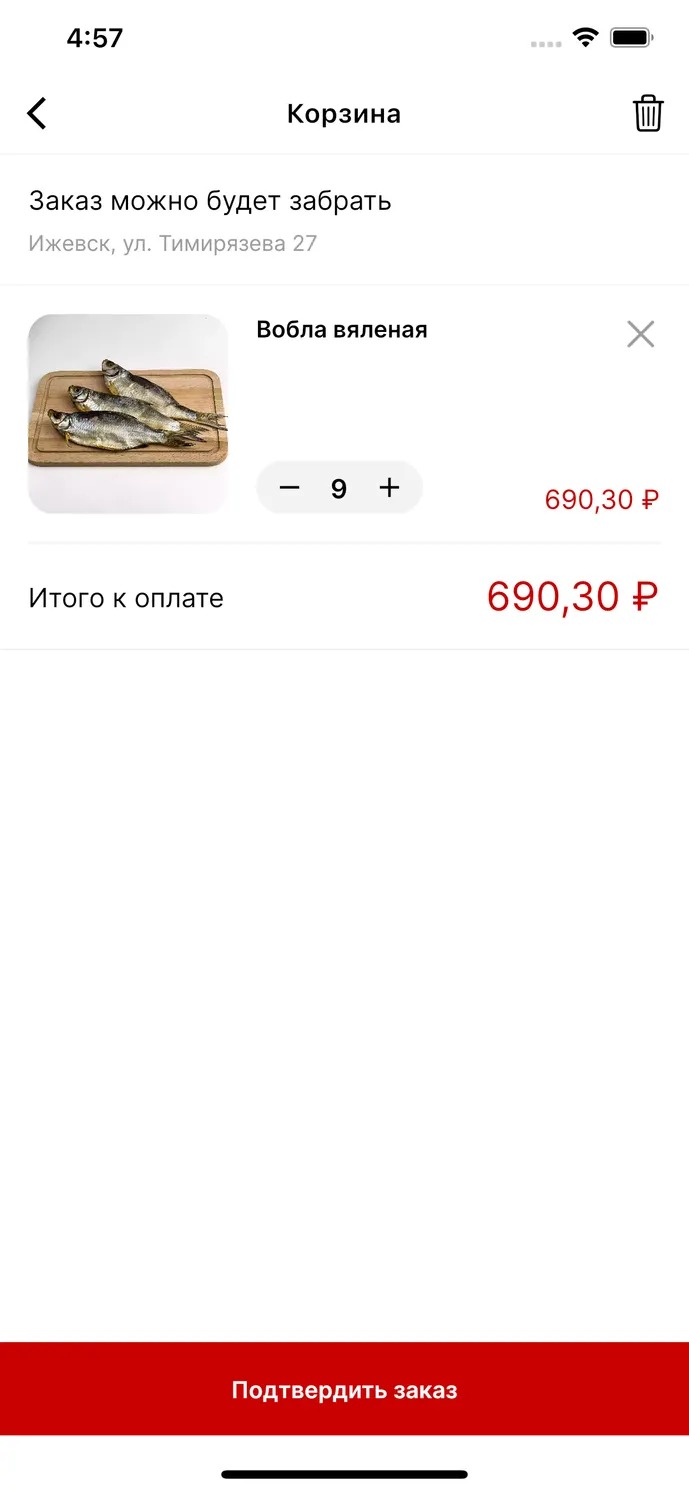Decrease Вобла вяленая quantity by one
The width and height of the screenshot is (689, 1492).
click(x=290, y=488)
